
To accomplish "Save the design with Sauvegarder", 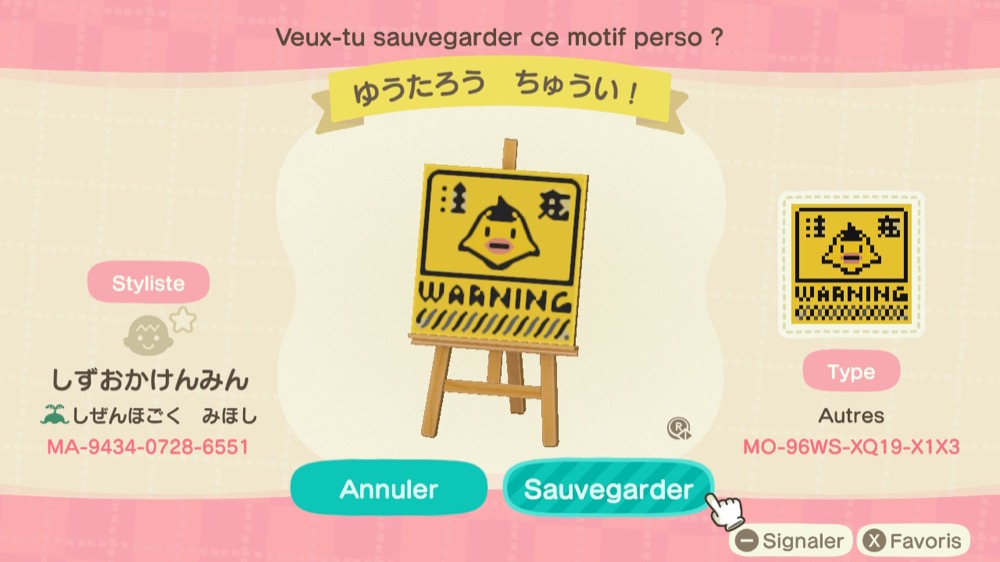I will pos(608,489).
